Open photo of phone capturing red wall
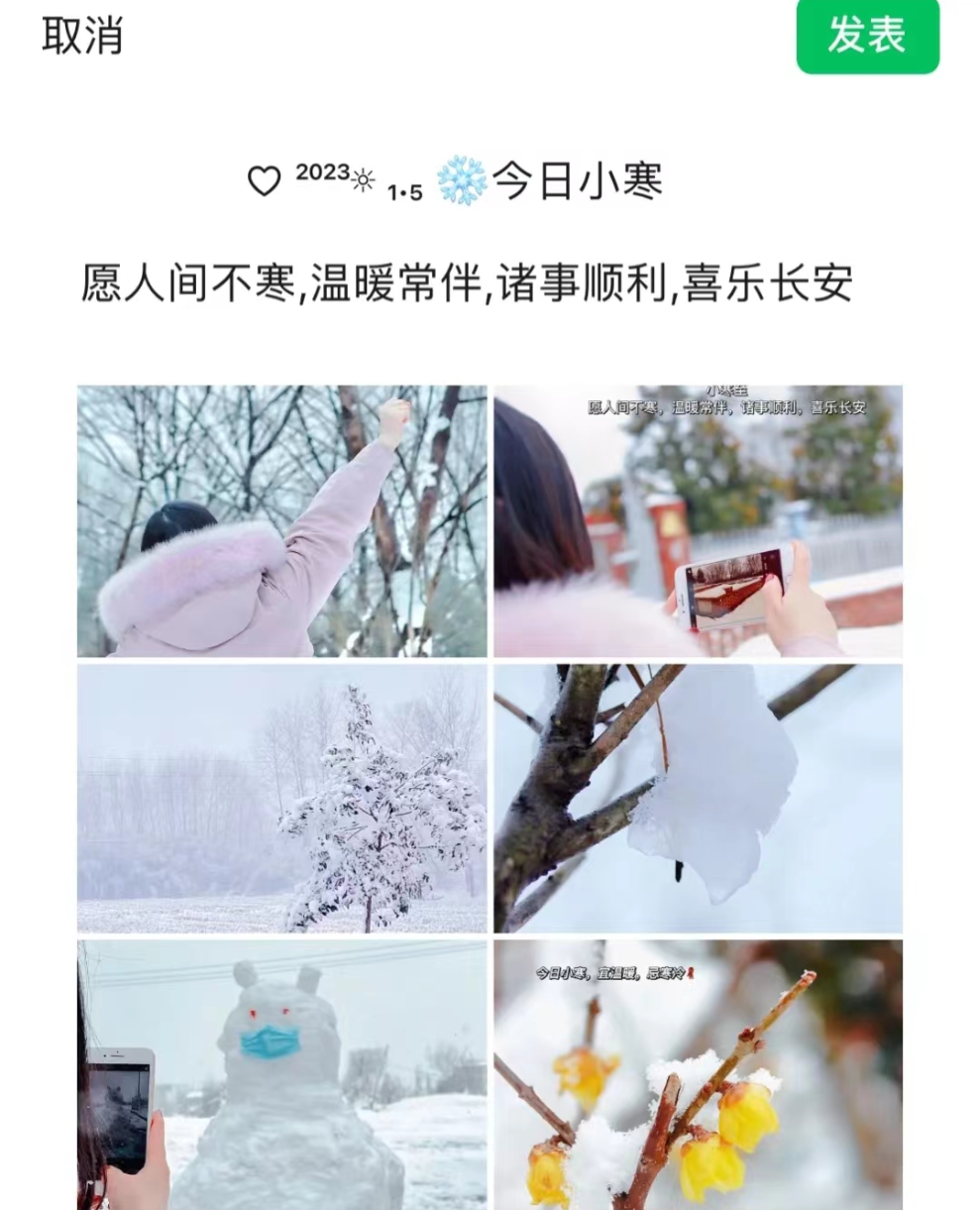The image size is (980, 1210). click(x=698, y=521)
